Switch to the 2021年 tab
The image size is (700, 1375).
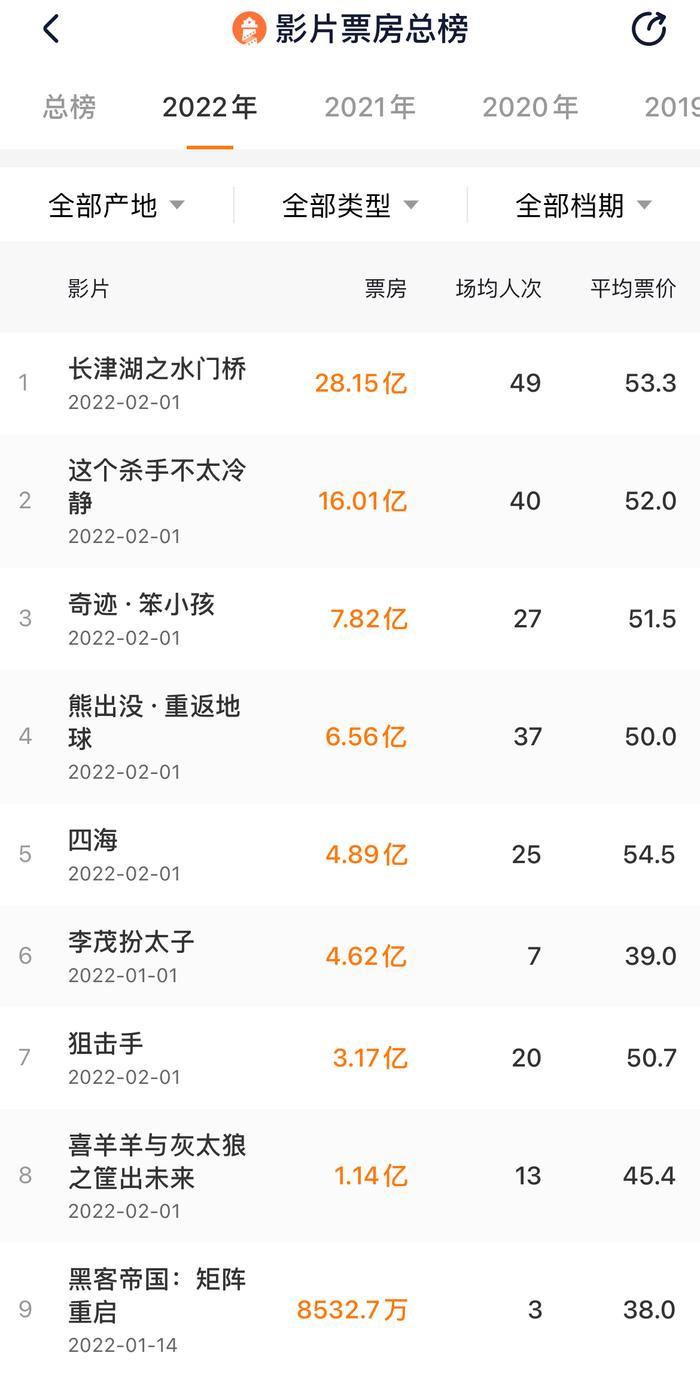click(x=370, y=108)
